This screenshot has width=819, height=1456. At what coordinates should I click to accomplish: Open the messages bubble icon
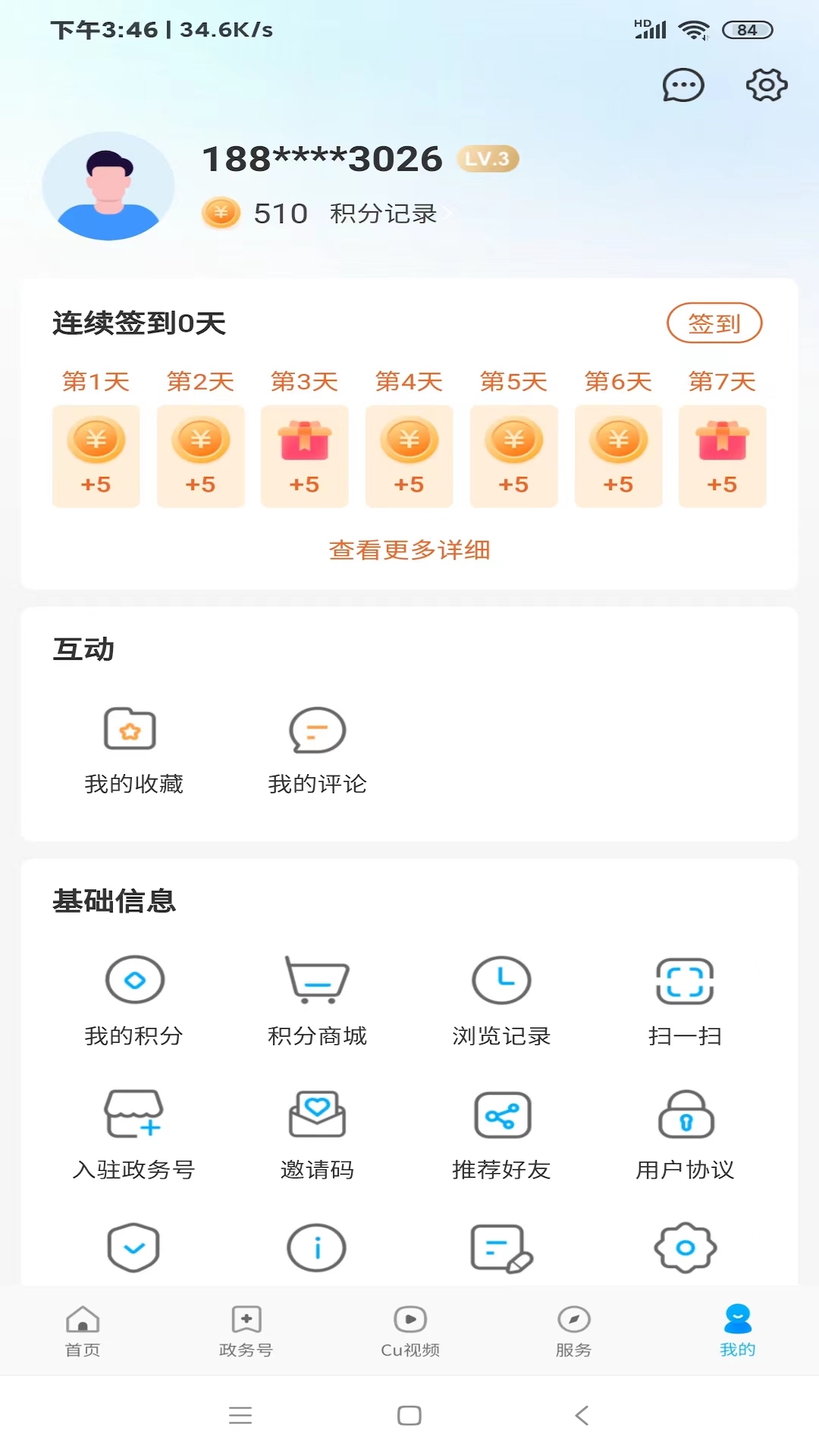coord(682,85)
